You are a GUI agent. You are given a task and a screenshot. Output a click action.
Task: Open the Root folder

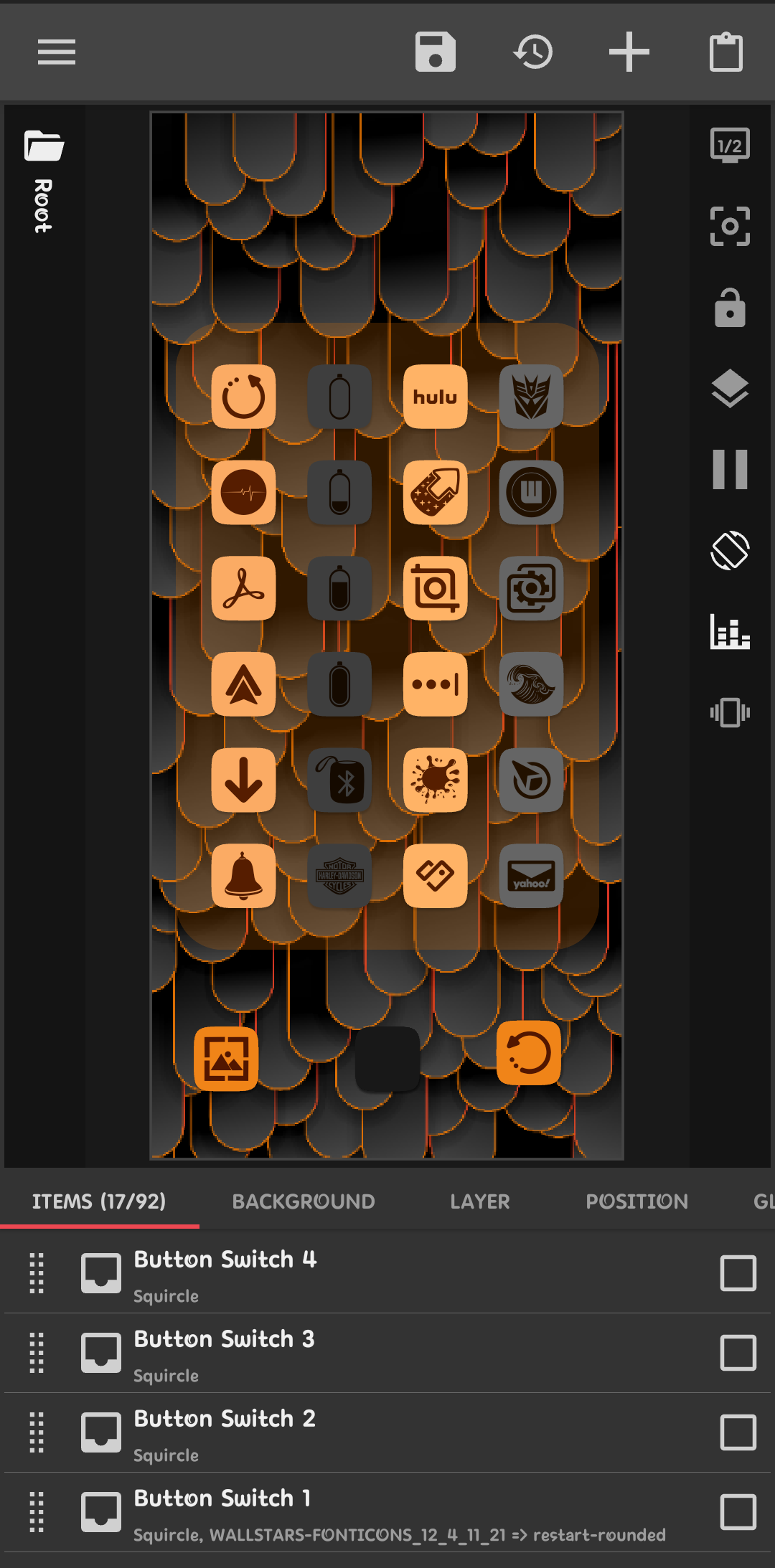[x=44, y=181]
